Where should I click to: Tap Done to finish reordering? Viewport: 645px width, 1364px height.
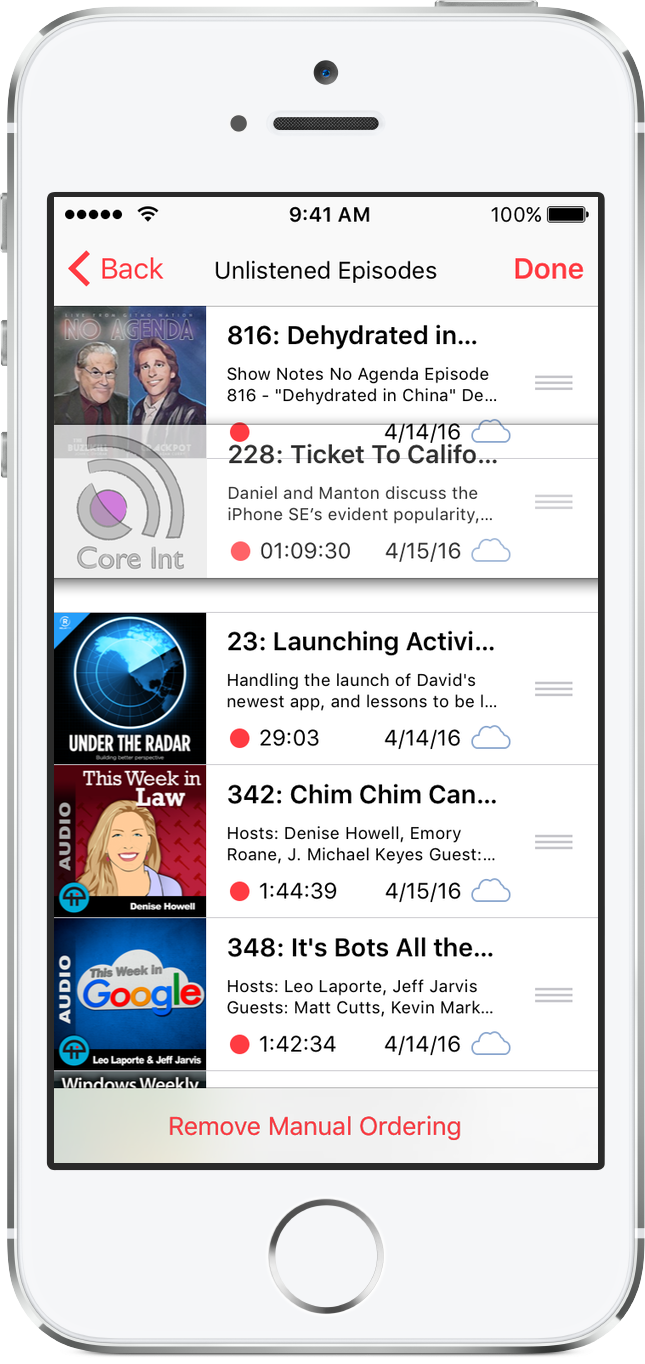[x=548, y=269]
